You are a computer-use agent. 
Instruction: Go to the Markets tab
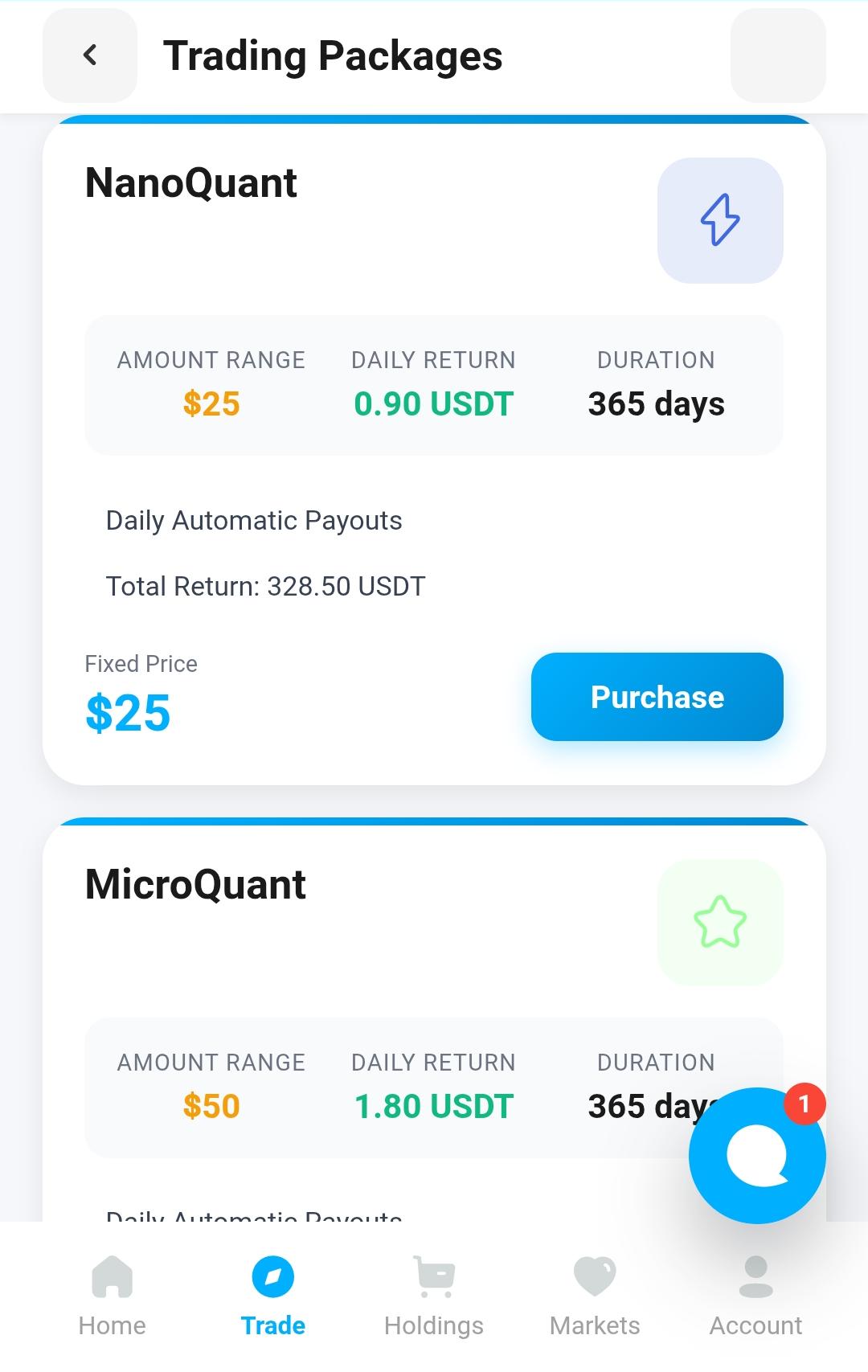595,1295
